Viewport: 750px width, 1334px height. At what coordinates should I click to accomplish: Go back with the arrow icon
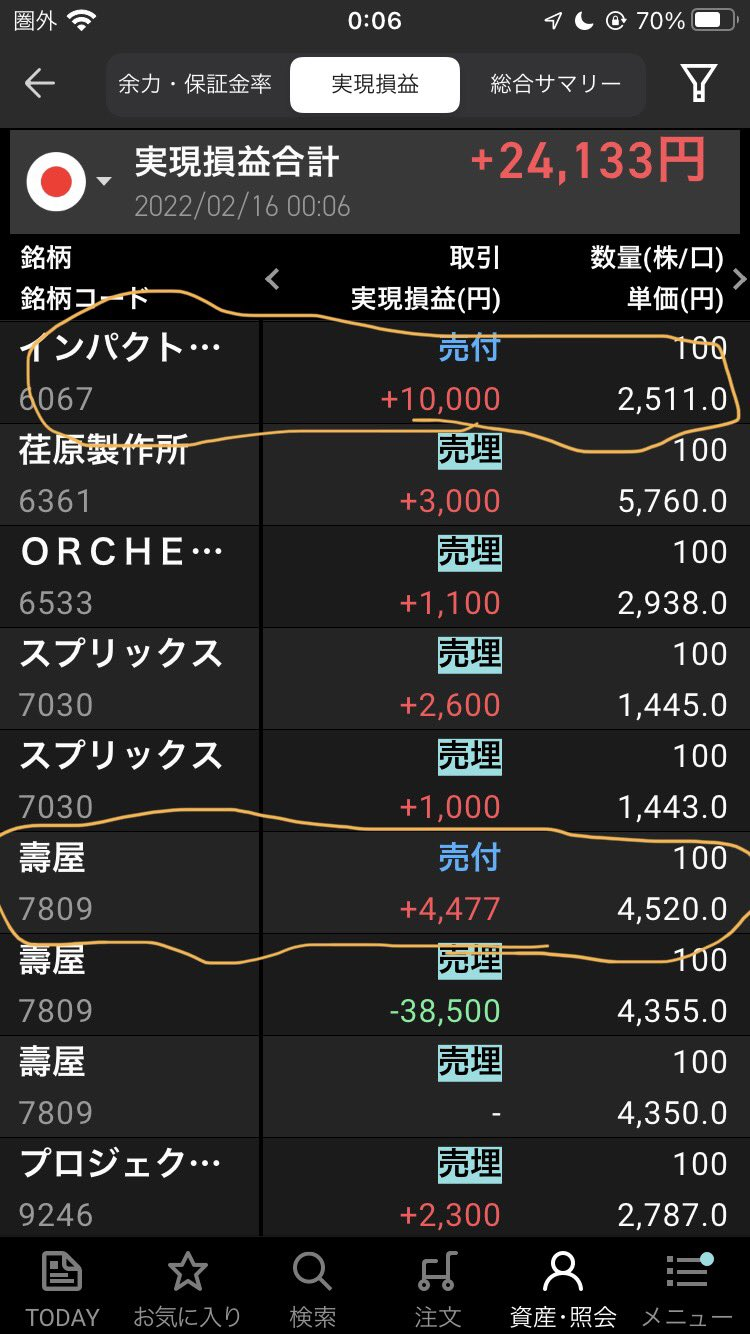pos(39,83)
